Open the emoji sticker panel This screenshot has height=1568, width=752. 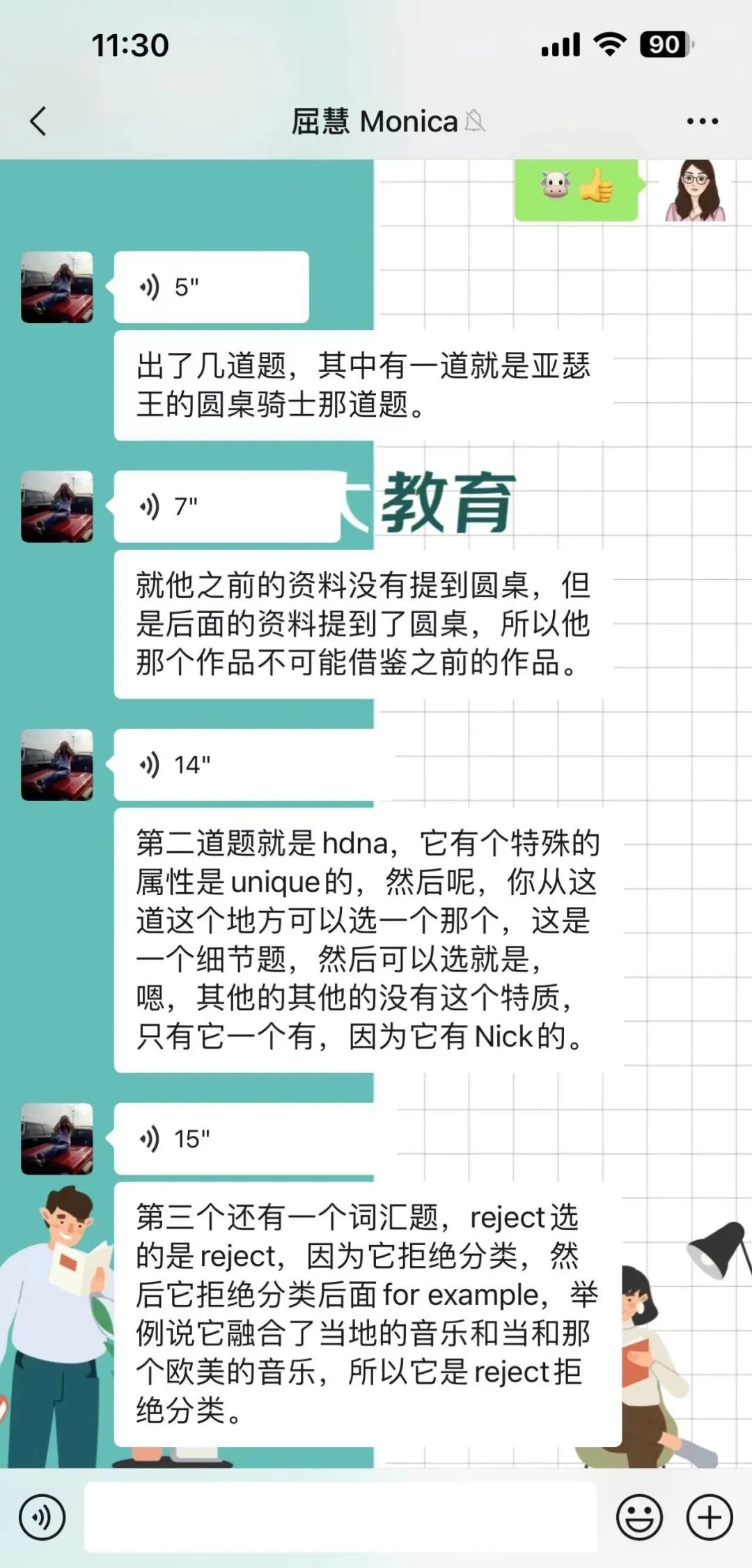(639, 1517)
